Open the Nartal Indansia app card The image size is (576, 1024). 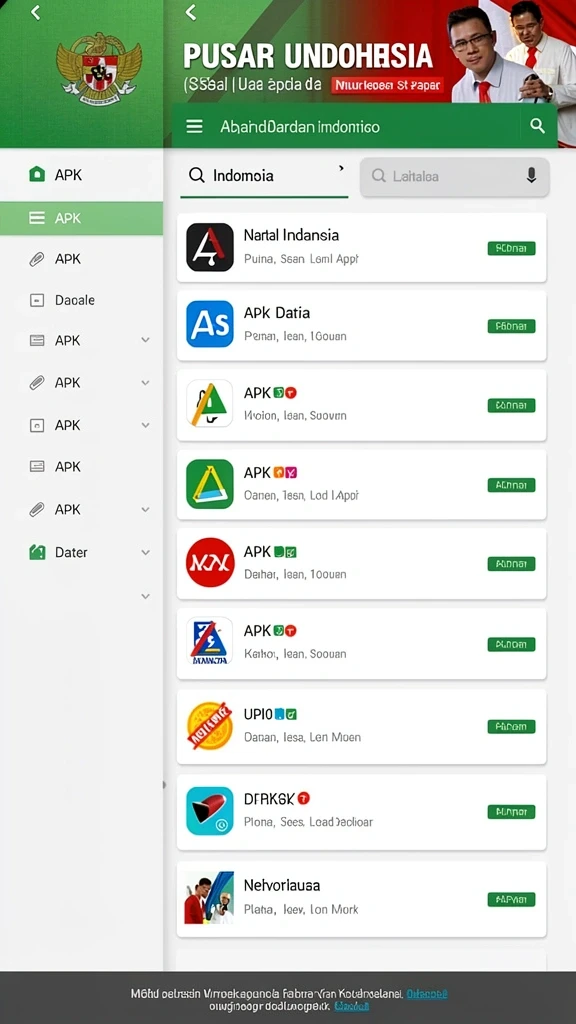point(362,248)
